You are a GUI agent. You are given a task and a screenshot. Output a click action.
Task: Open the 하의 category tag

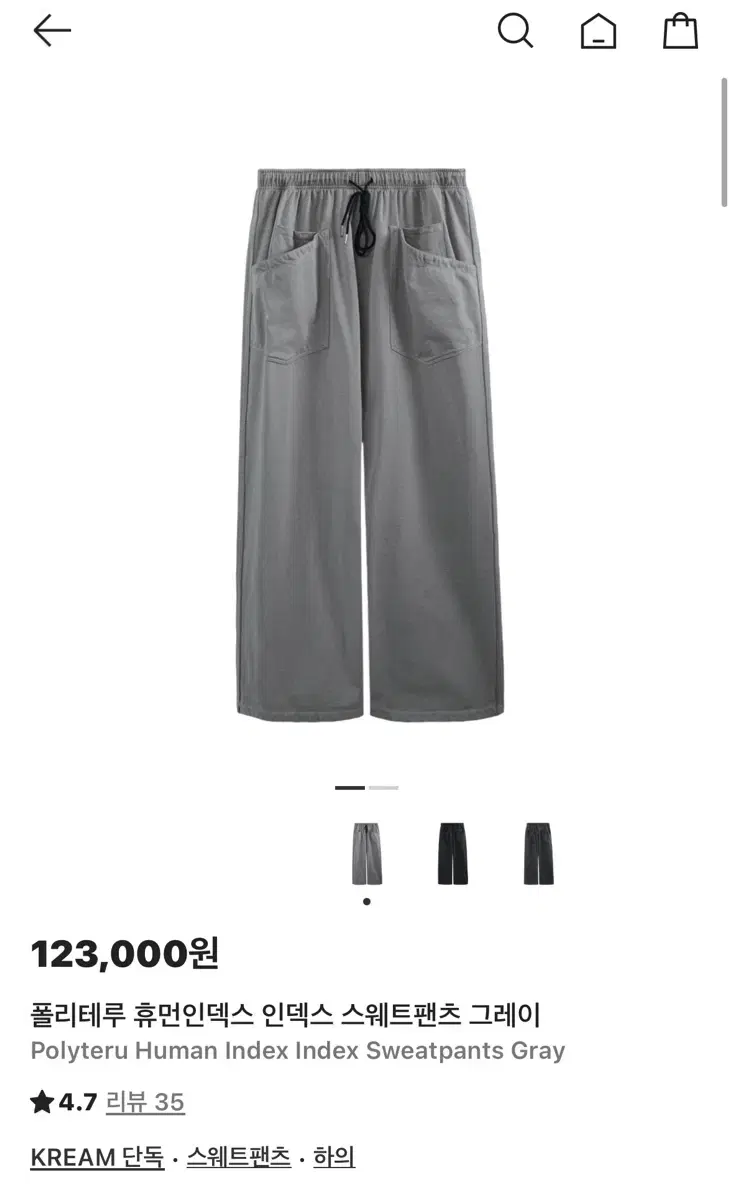tap(331, 1158)
